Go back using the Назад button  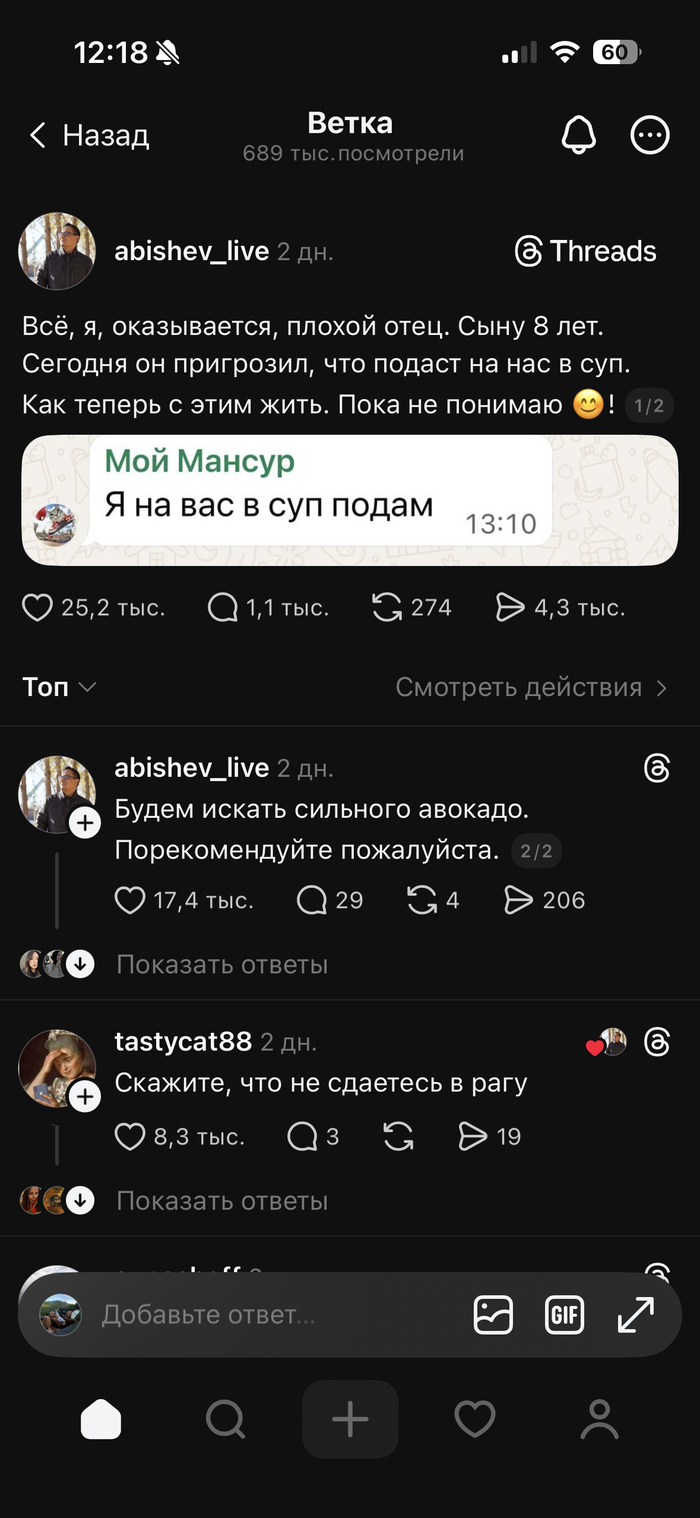[89, 136]
